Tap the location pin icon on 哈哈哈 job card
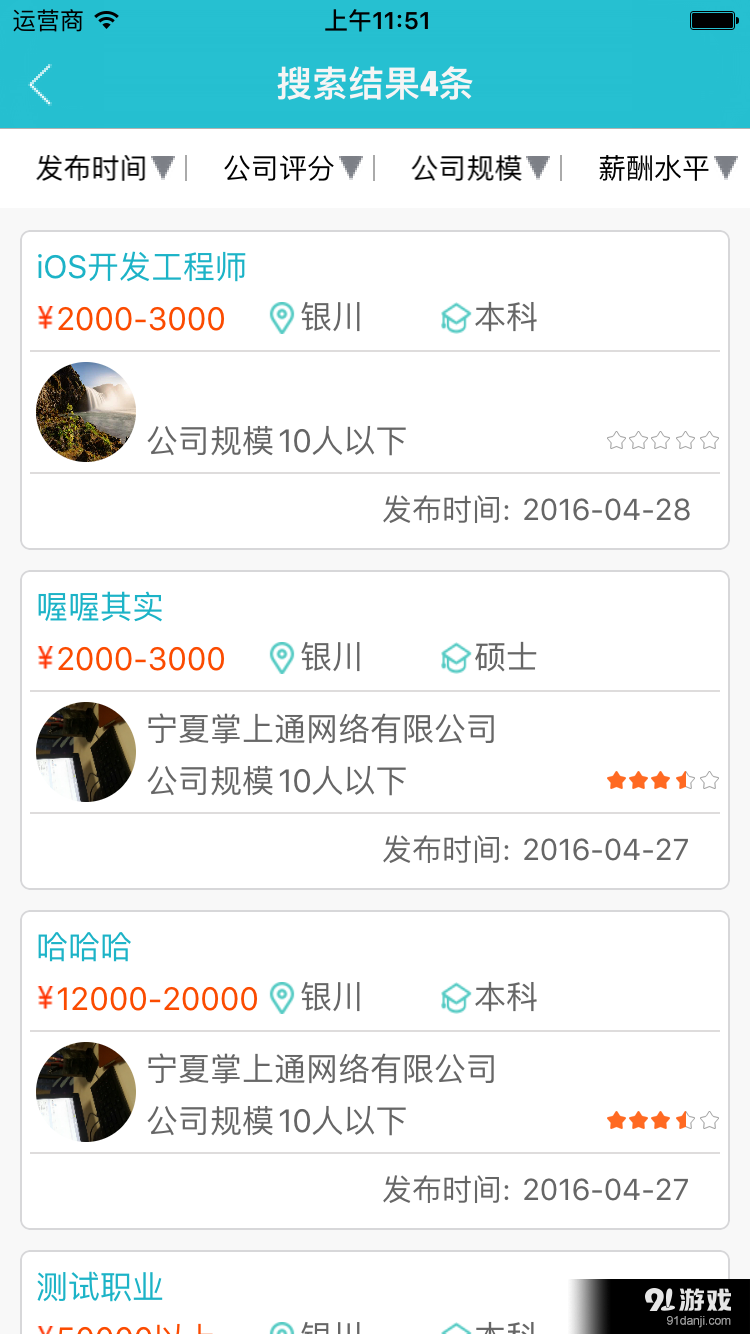Image resolution: width=750 pixels, height=1334 pixels. pos(280,997)
